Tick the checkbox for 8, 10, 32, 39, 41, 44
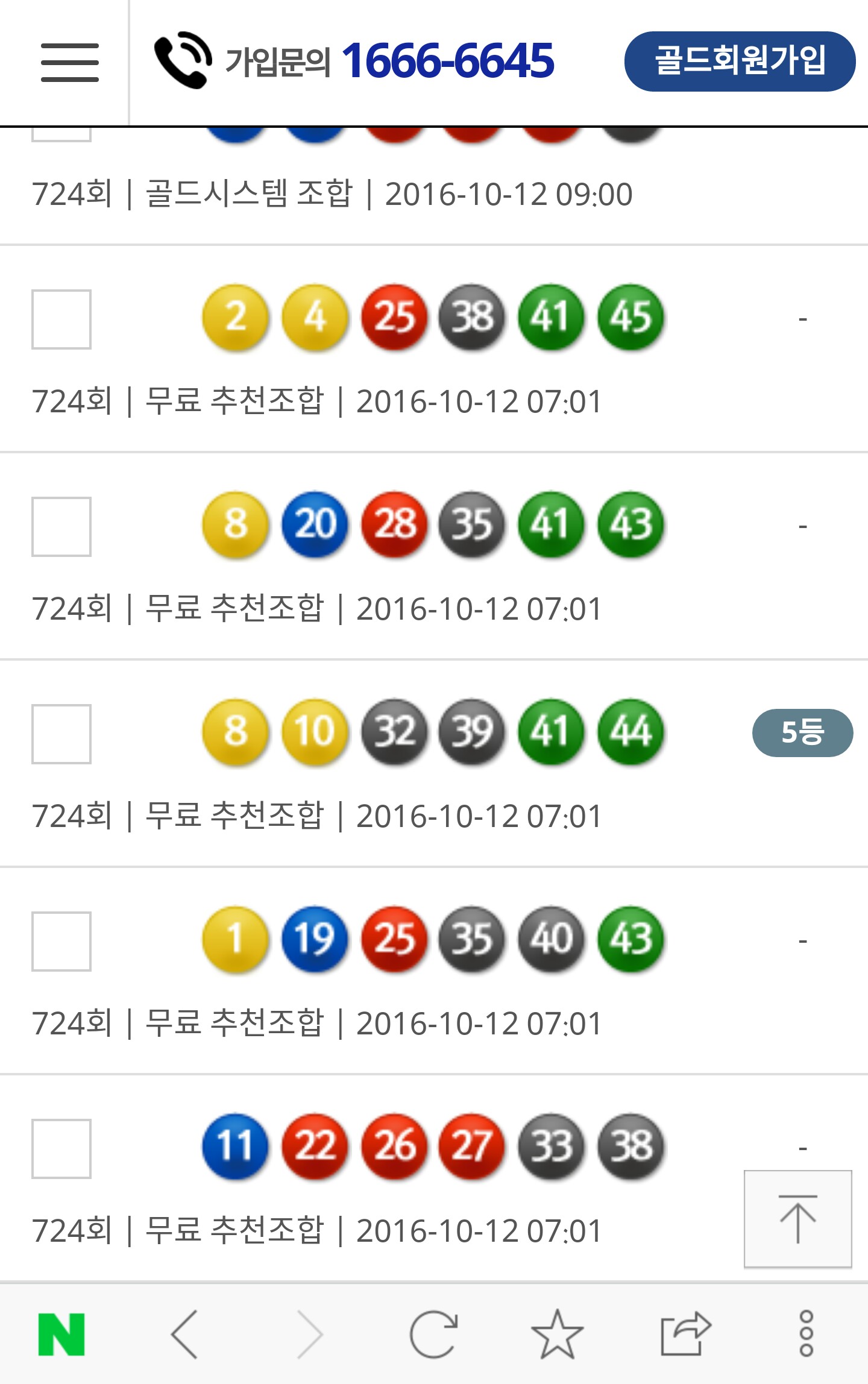Viewport: 868px width, 1384px height. pyautogui.click(x=61, y=734)
